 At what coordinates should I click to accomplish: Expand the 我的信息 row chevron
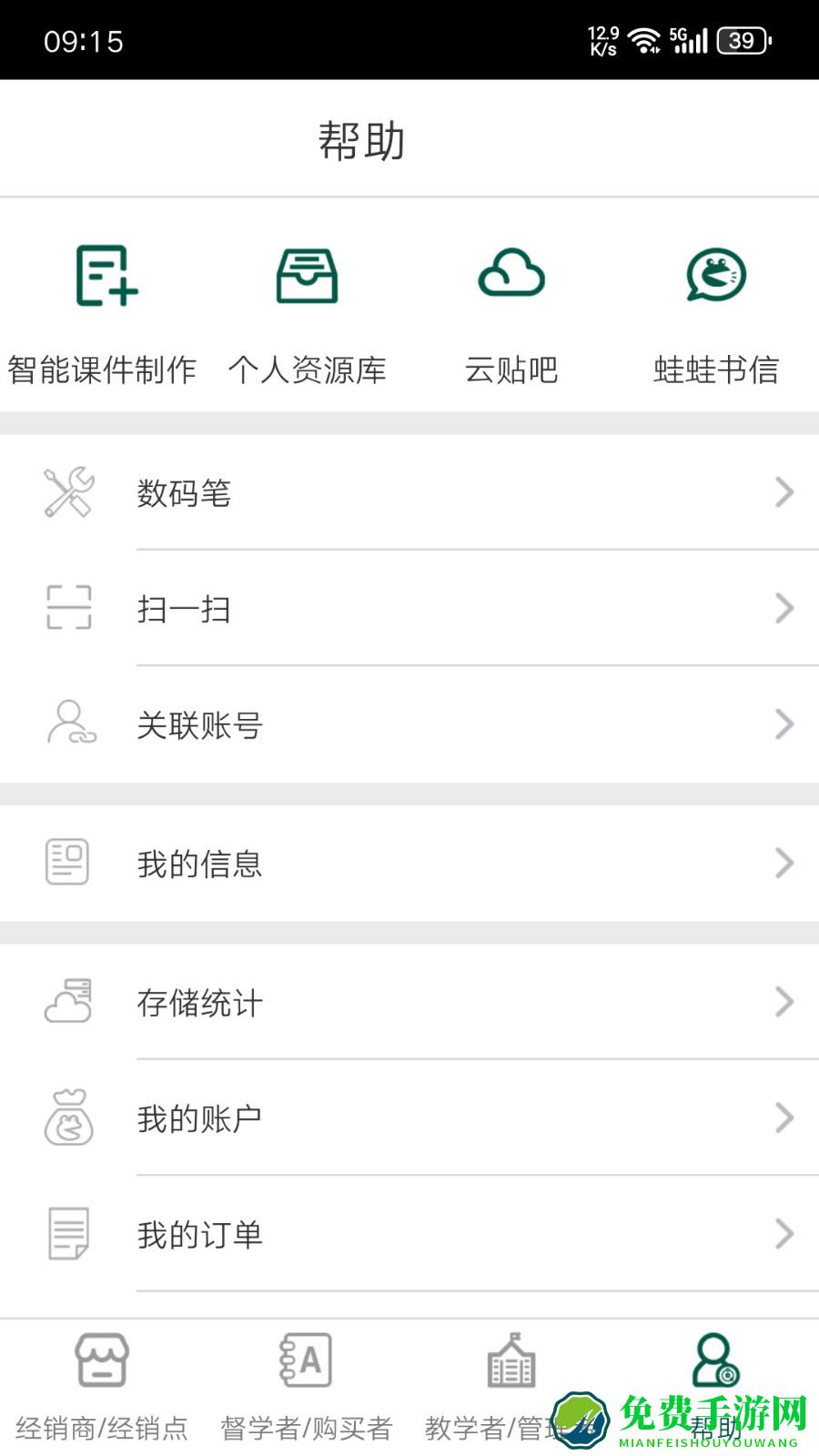coord(786,861)
